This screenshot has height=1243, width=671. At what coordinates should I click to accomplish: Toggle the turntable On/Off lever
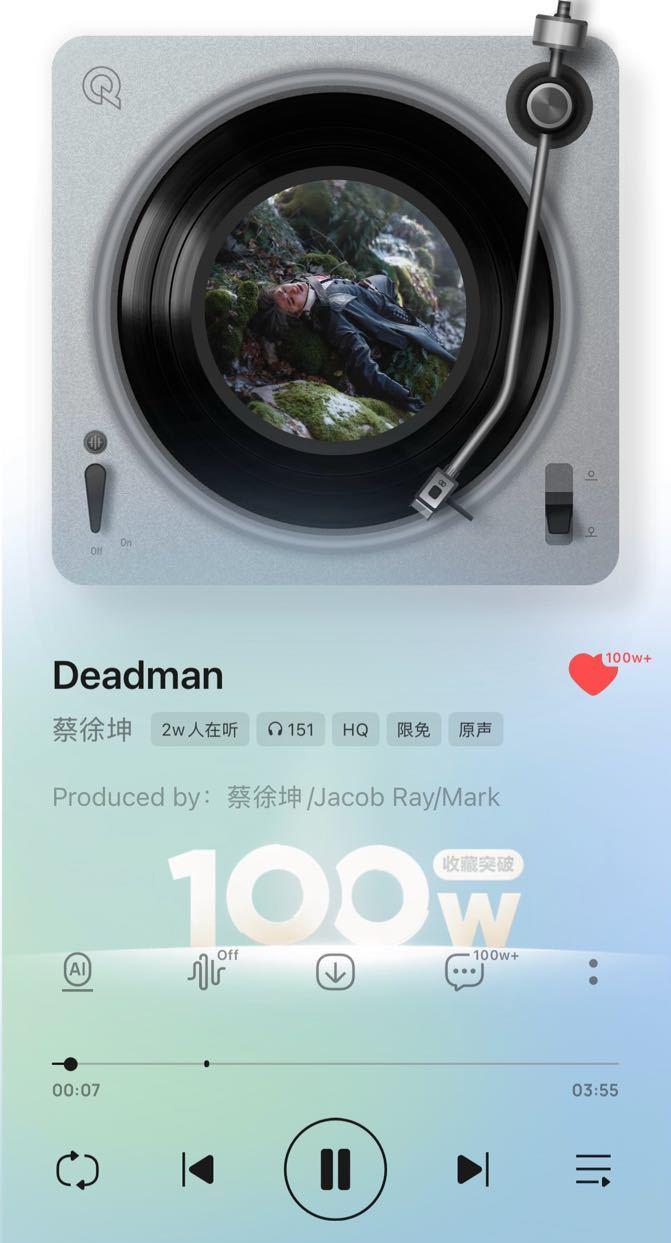click(x=95, y=498)
